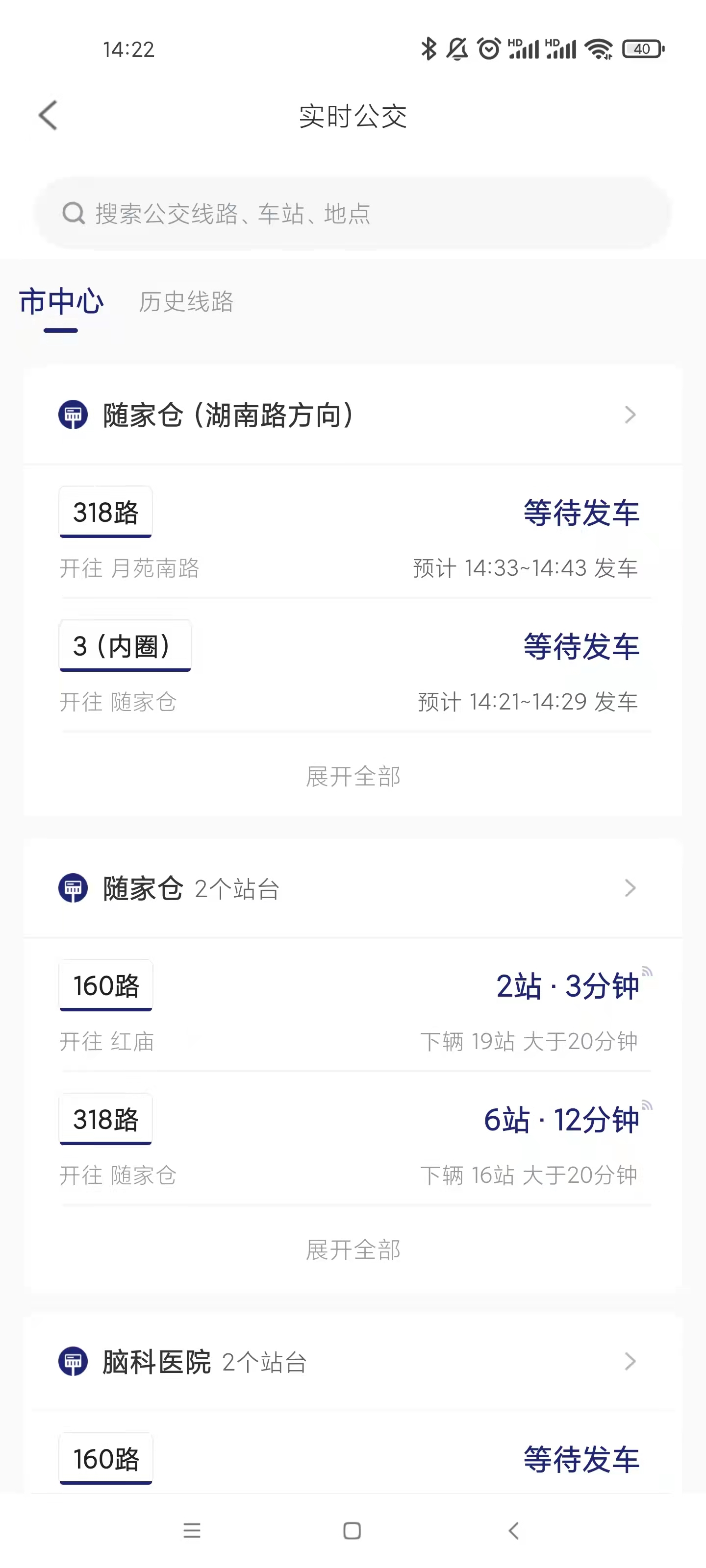Image resolution: width=706 pixels, height=1568 pixels.
Task: Tap the back arrow at the top left
Action: click(x=48, y=115)
